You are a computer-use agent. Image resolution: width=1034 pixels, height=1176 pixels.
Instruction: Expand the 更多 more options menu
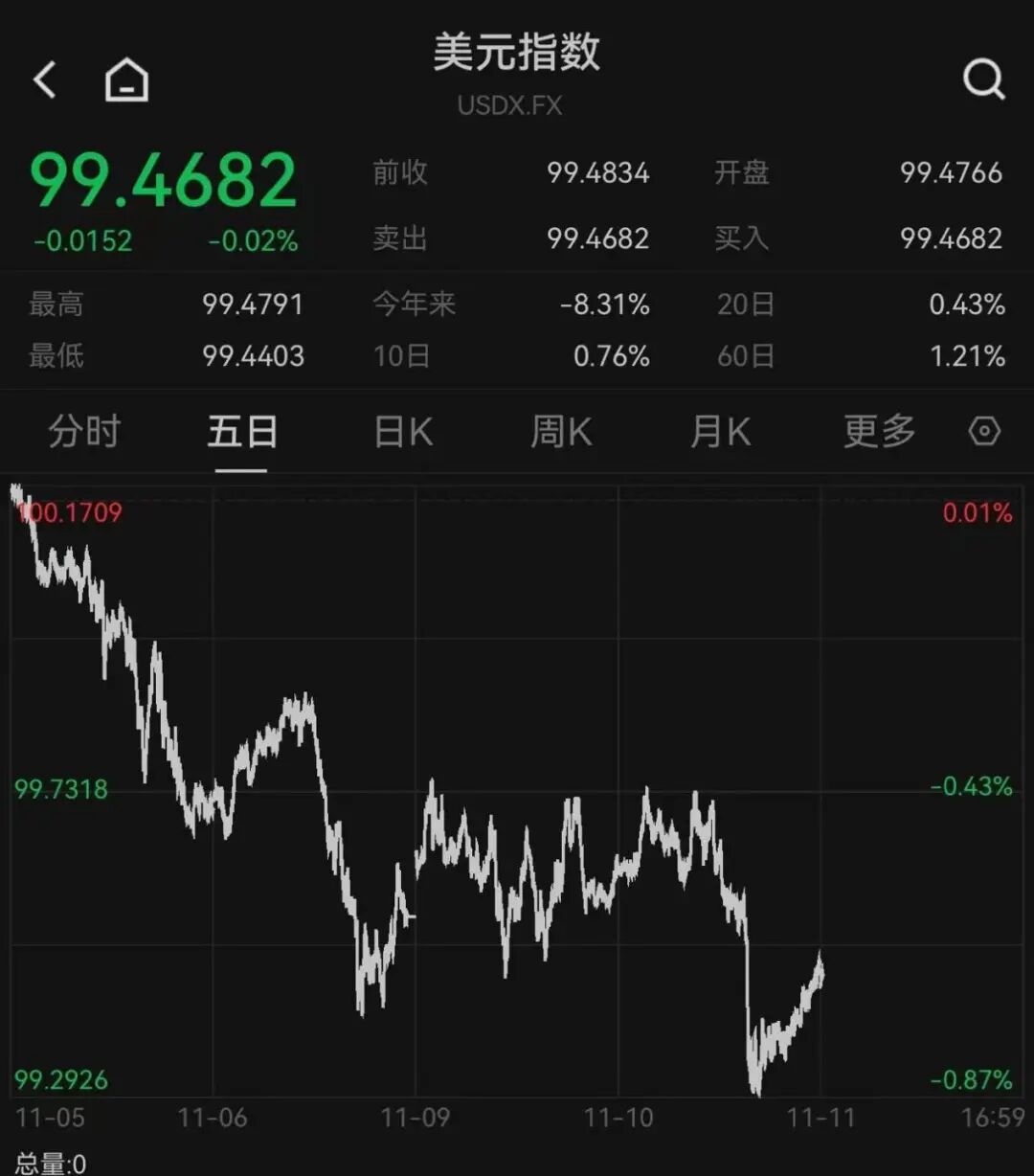click(x=877, y=432)
